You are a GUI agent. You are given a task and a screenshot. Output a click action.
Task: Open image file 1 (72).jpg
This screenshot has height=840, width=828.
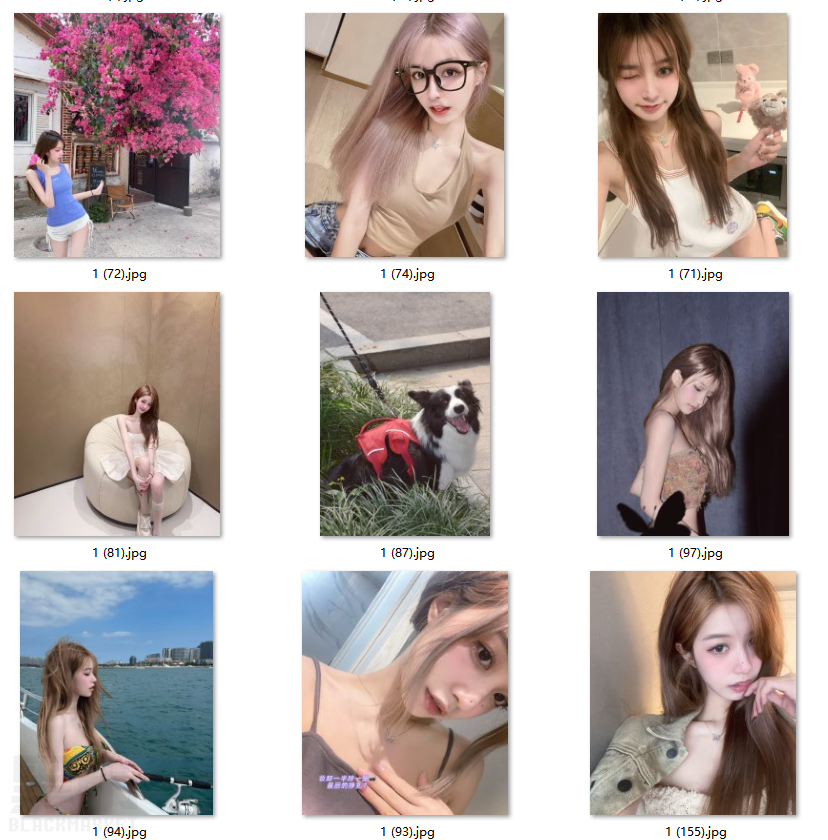117,135
